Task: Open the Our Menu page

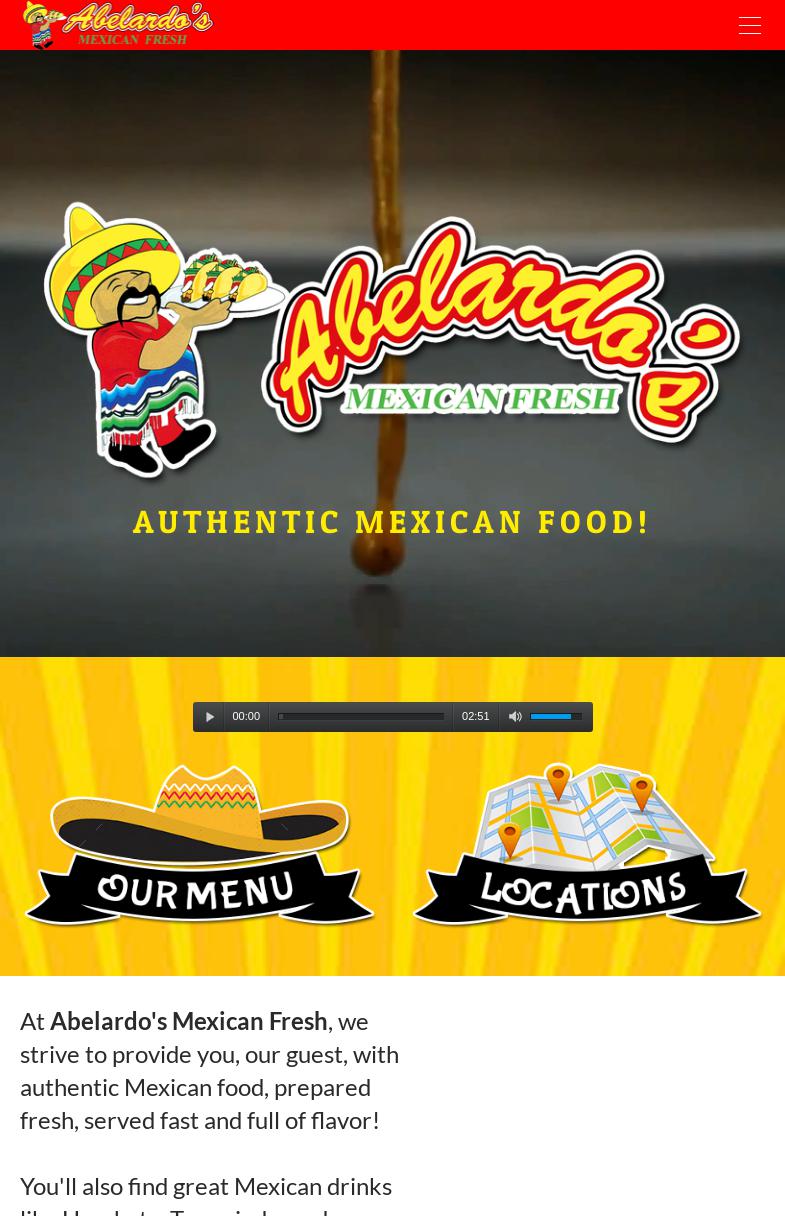Action: click(199, 846)
